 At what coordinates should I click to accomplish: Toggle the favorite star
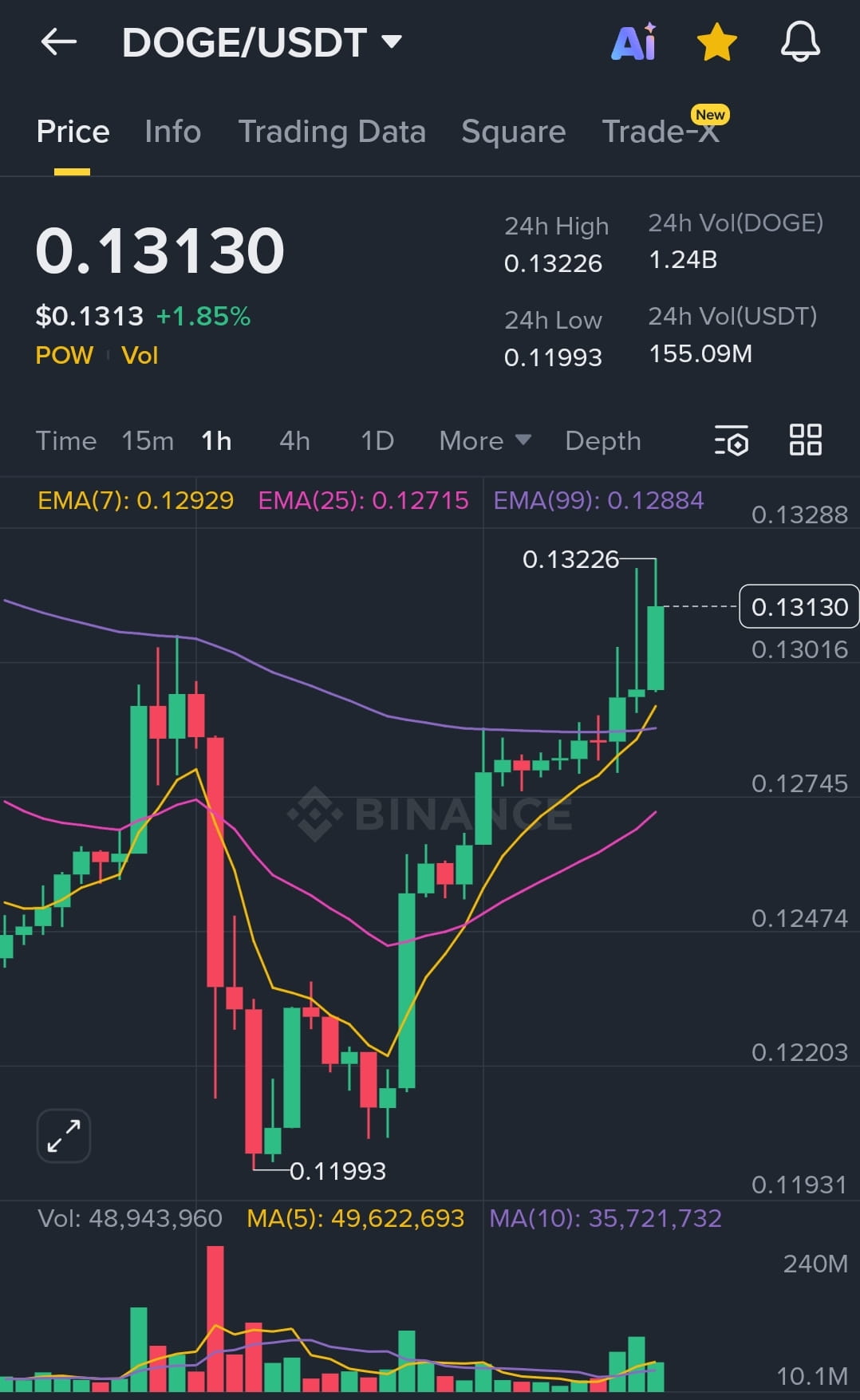(716, 42)
